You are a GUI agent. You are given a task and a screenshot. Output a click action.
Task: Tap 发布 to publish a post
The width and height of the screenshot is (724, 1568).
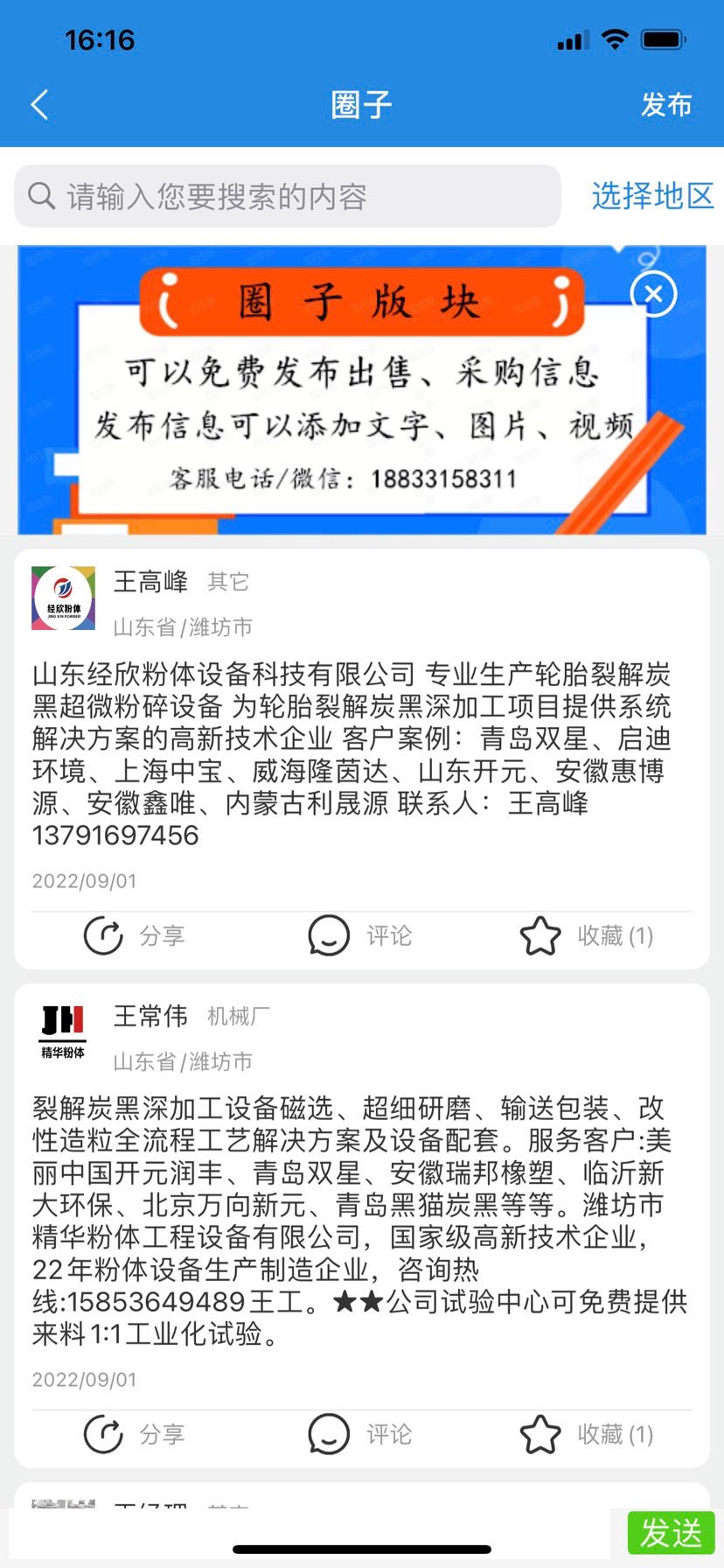click(665, 105)
